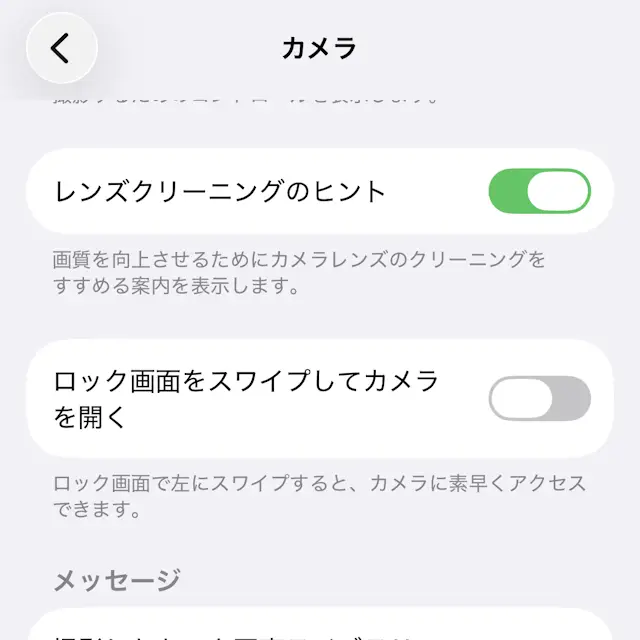
Task: Go back from the カメラ settings
Action: tap(61, 47)
